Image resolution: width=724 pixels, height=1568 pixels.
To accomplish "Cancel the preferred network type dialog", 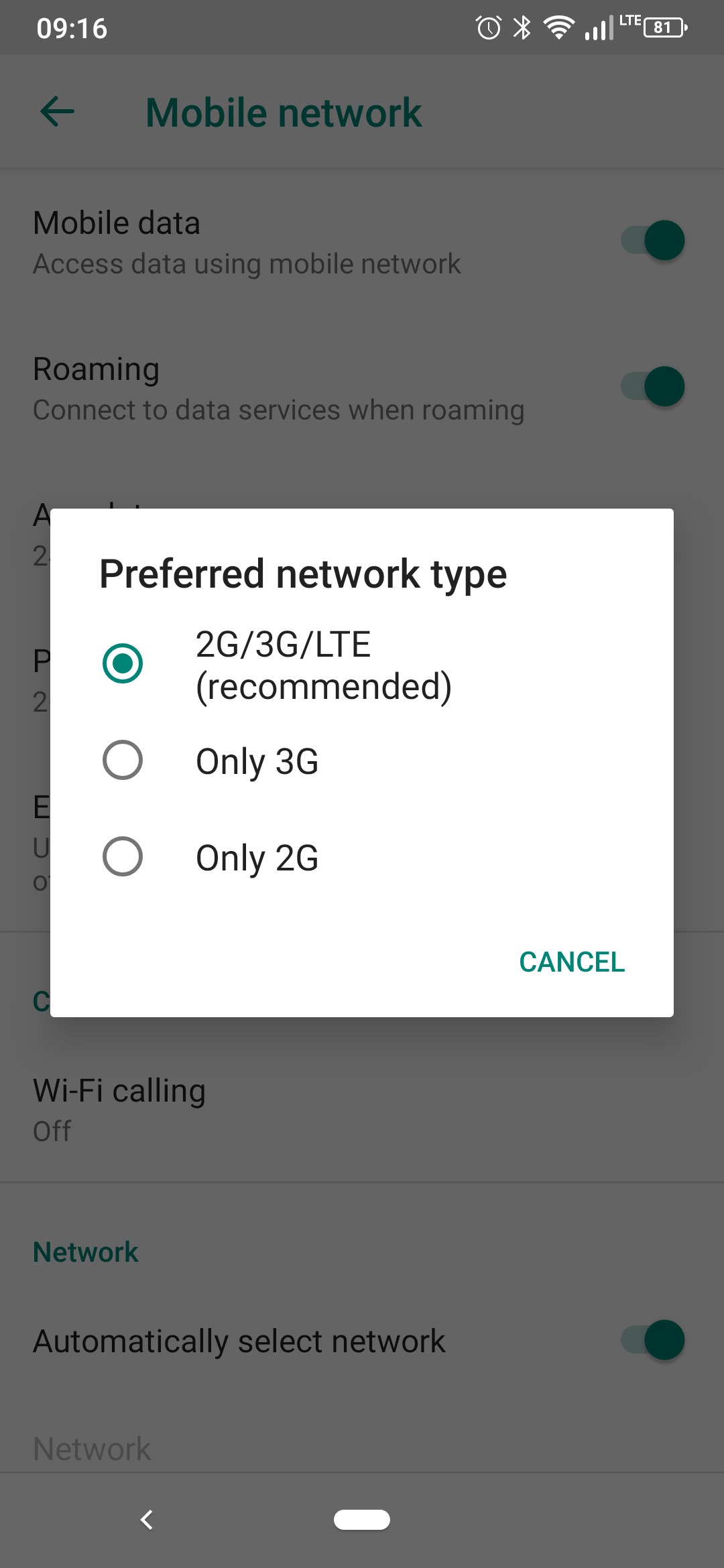I will tap(571, 962).
